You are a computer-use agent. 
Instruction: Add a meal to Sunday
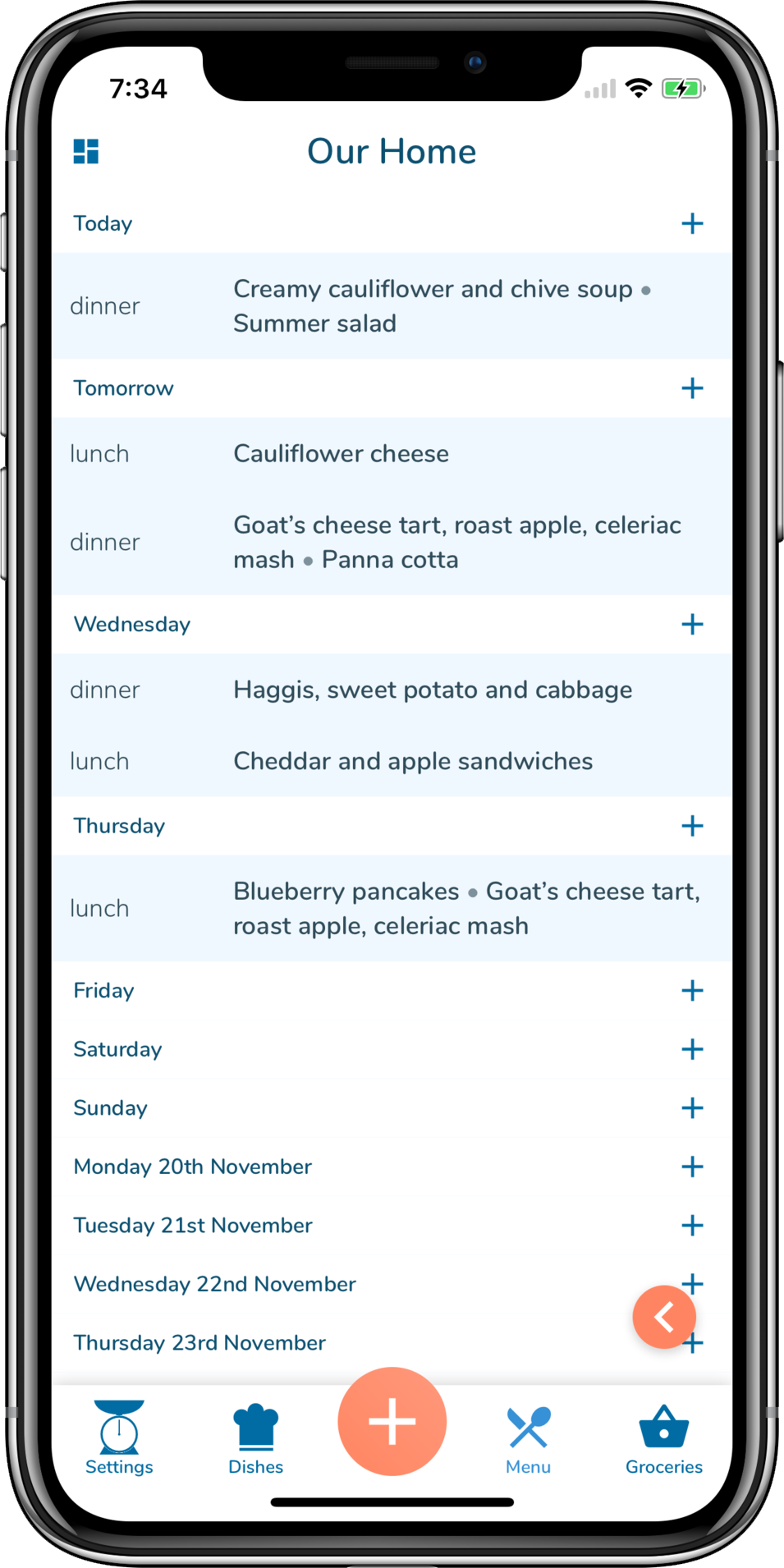pos(692,1108)
